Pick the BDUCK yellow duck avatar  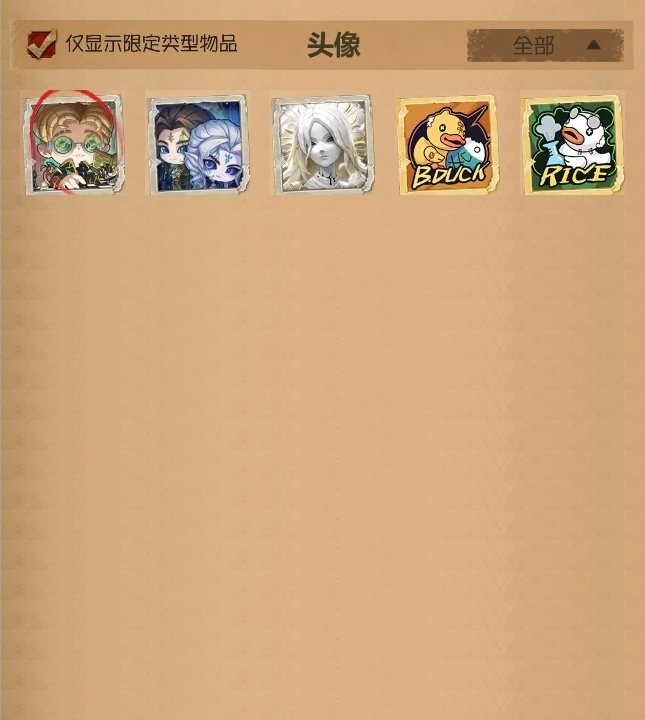coord(446,145)
